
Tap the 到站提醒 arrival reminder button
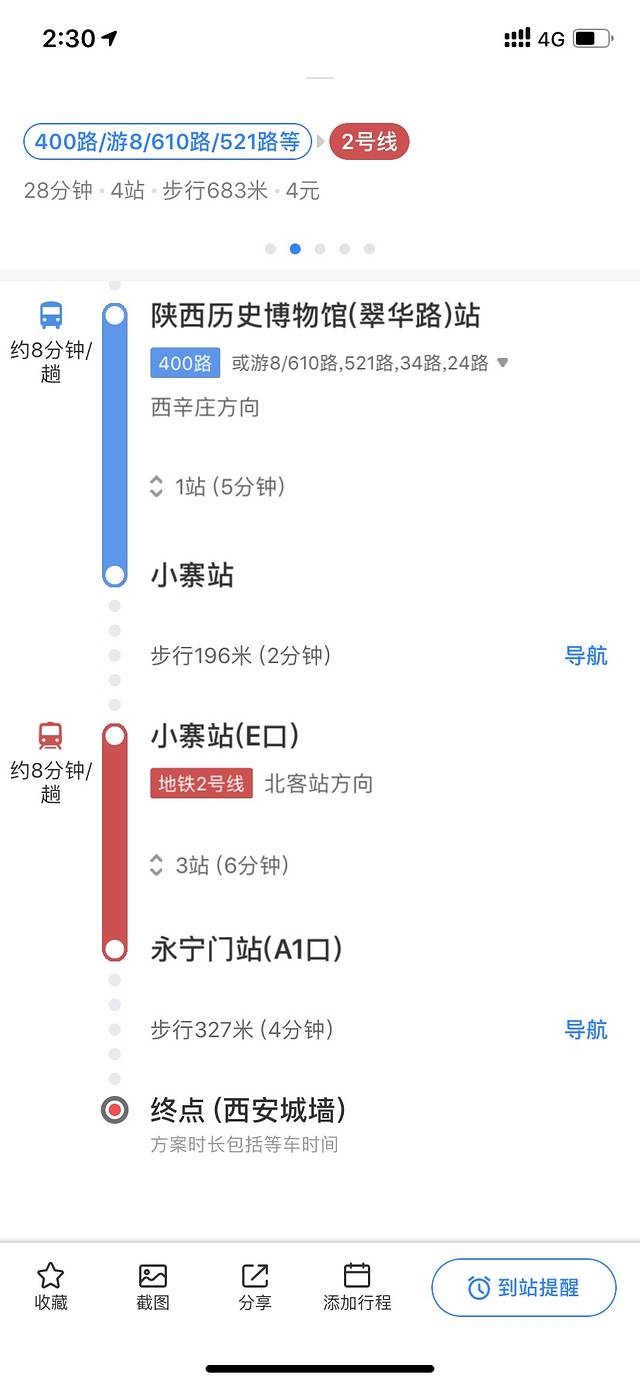point(523,1287)
